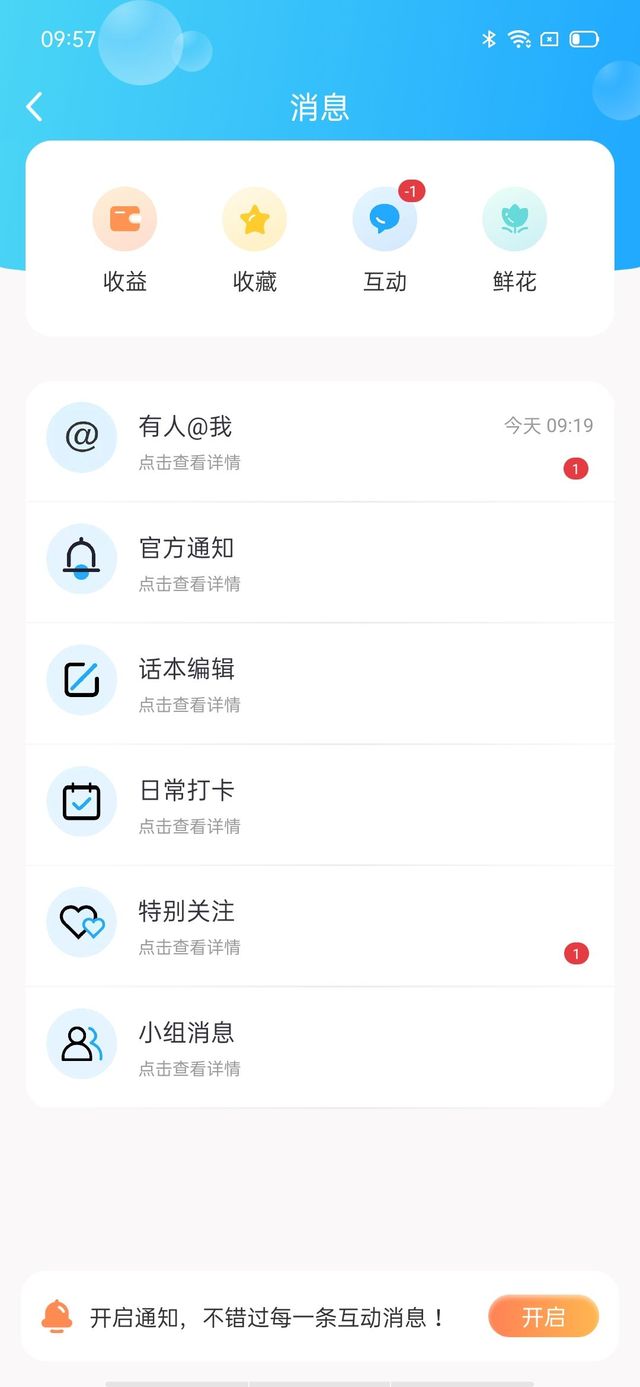Open 日常打卡 daily check-in messages
The width and height of the screenshot is (640, 1387).
pos(320,805)
